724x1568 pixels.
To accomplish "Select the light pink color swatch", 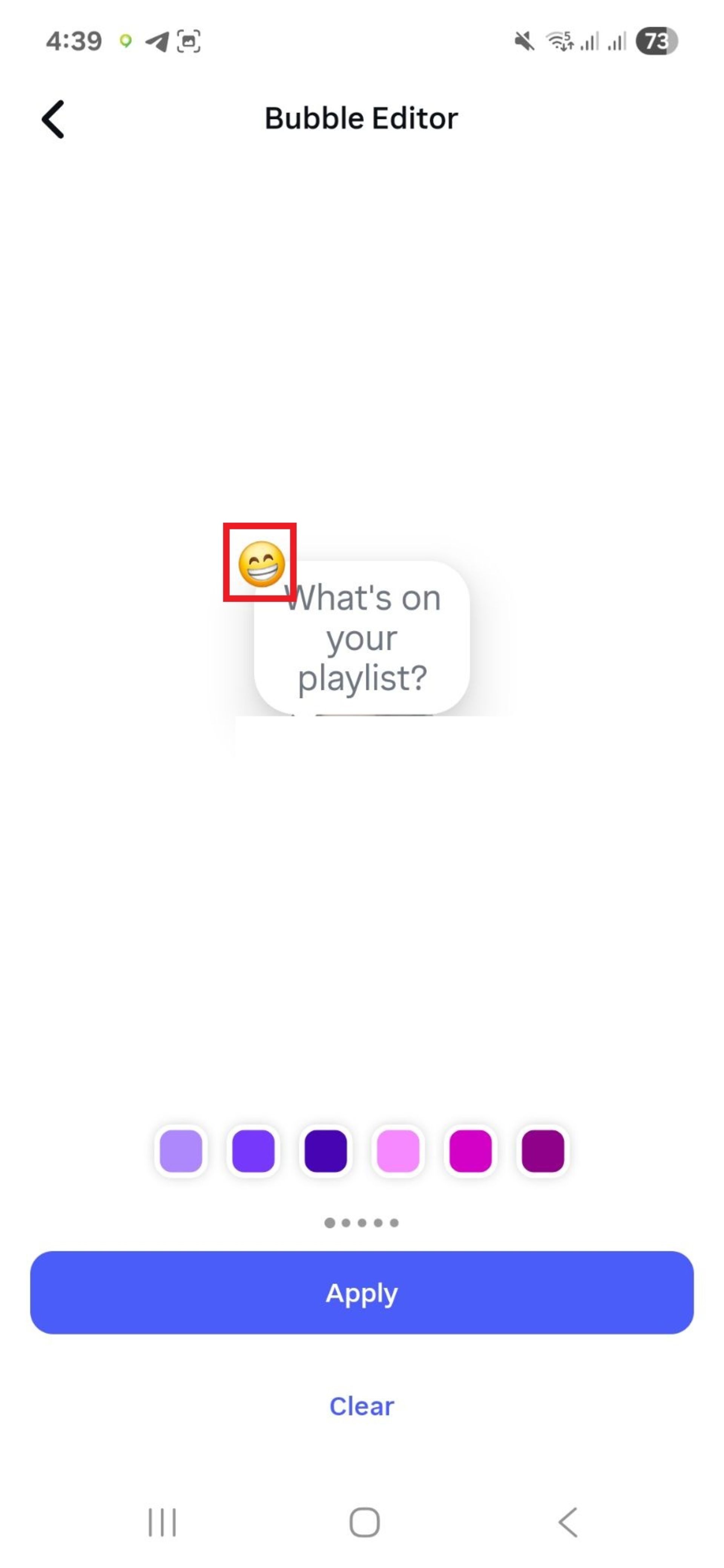I will [397, 1150].
